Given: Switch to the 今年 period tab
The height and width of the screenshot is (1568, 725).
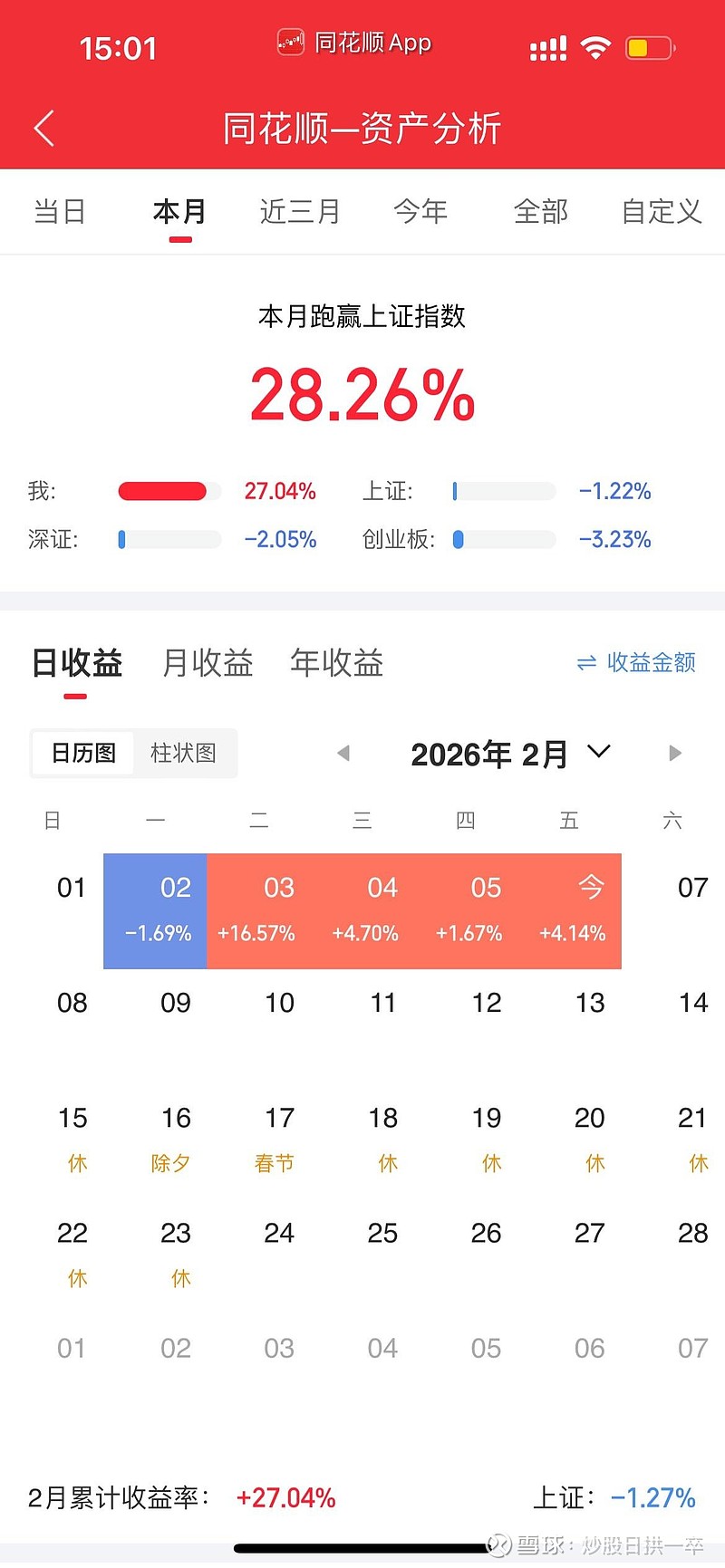Looking at the screenshot, I should pyautogui.click(x=420, y=211).
